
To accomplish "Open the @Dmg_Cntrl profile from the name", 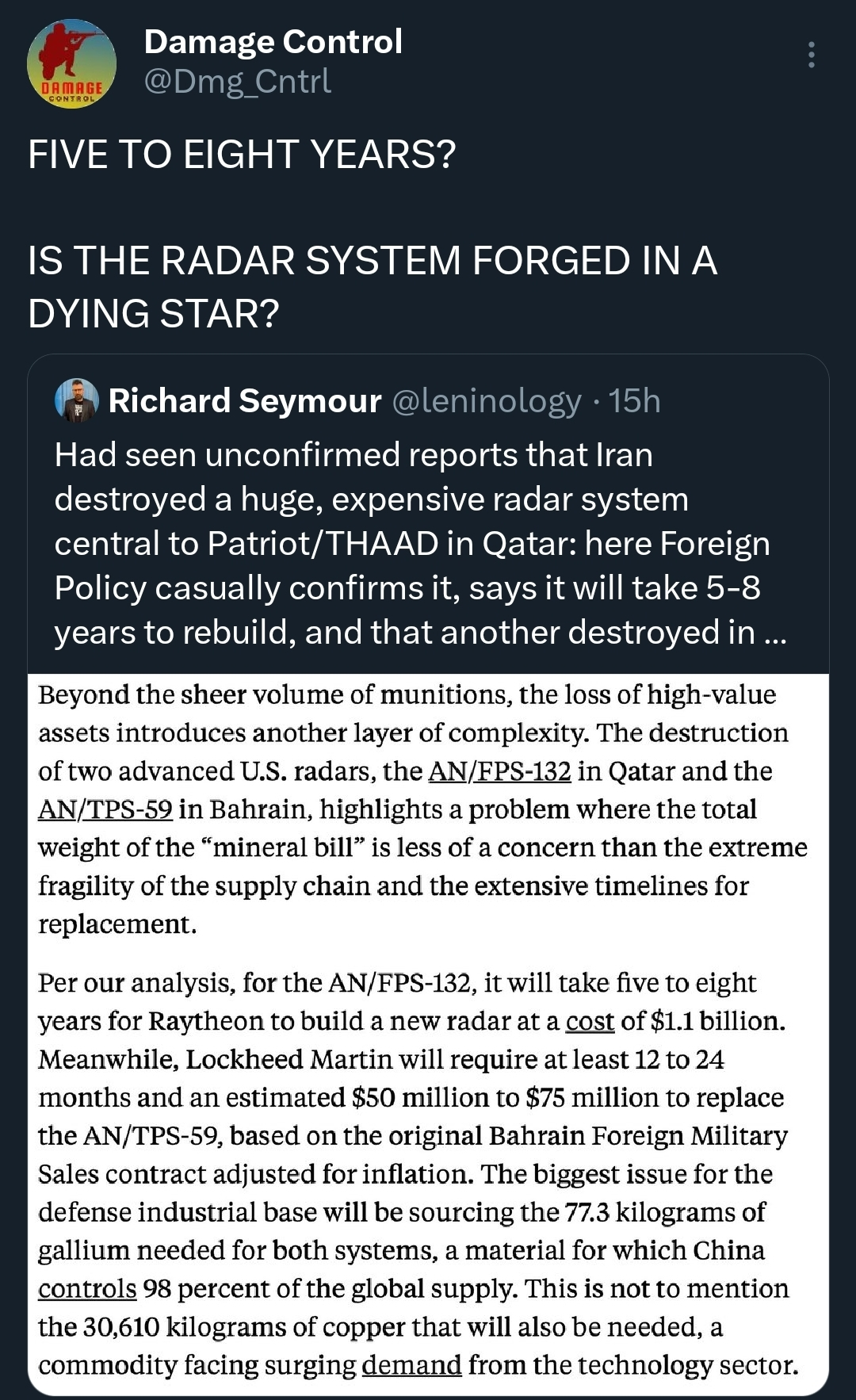I will 273,42.
